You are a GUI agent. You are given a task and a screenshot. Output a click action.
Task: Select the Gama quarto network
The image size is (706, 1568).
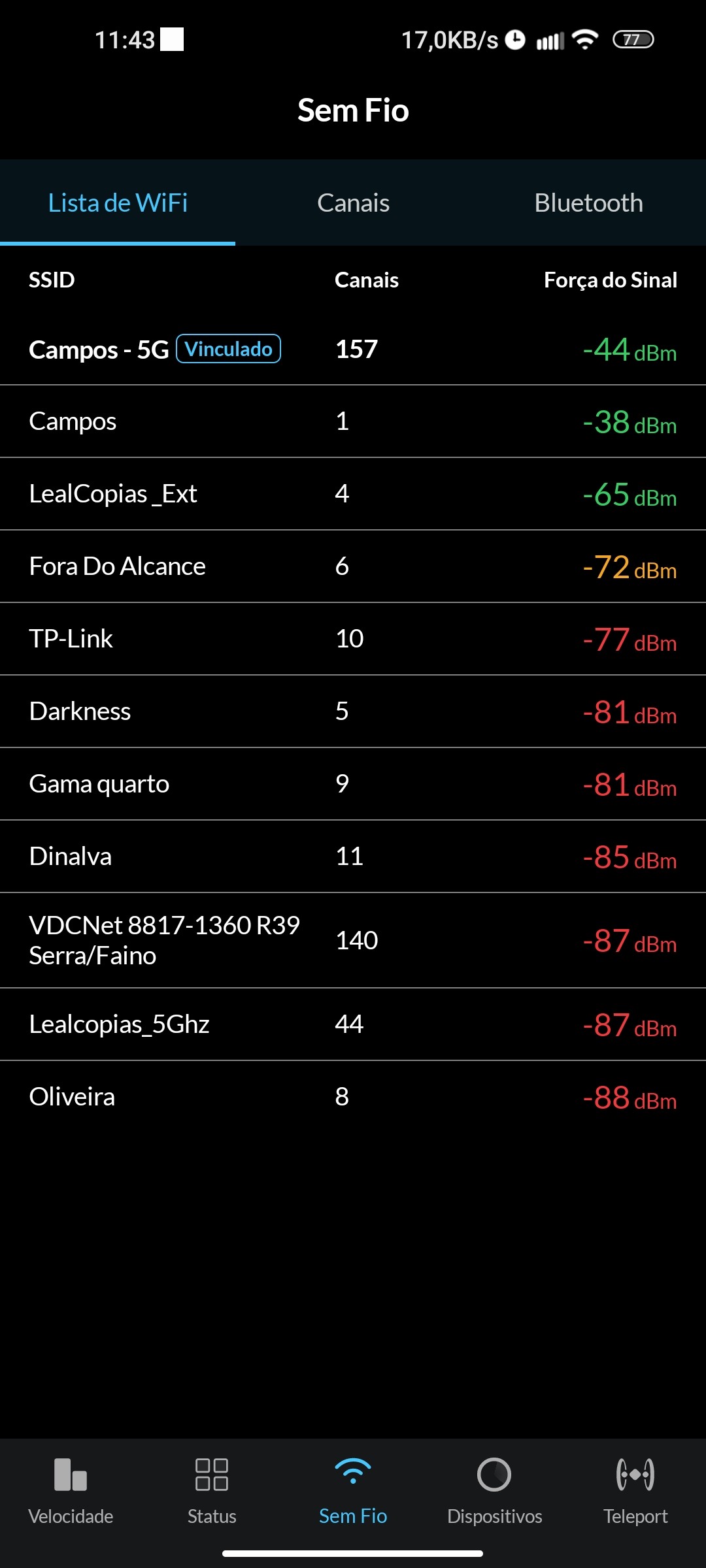click(x=353, y=784)
